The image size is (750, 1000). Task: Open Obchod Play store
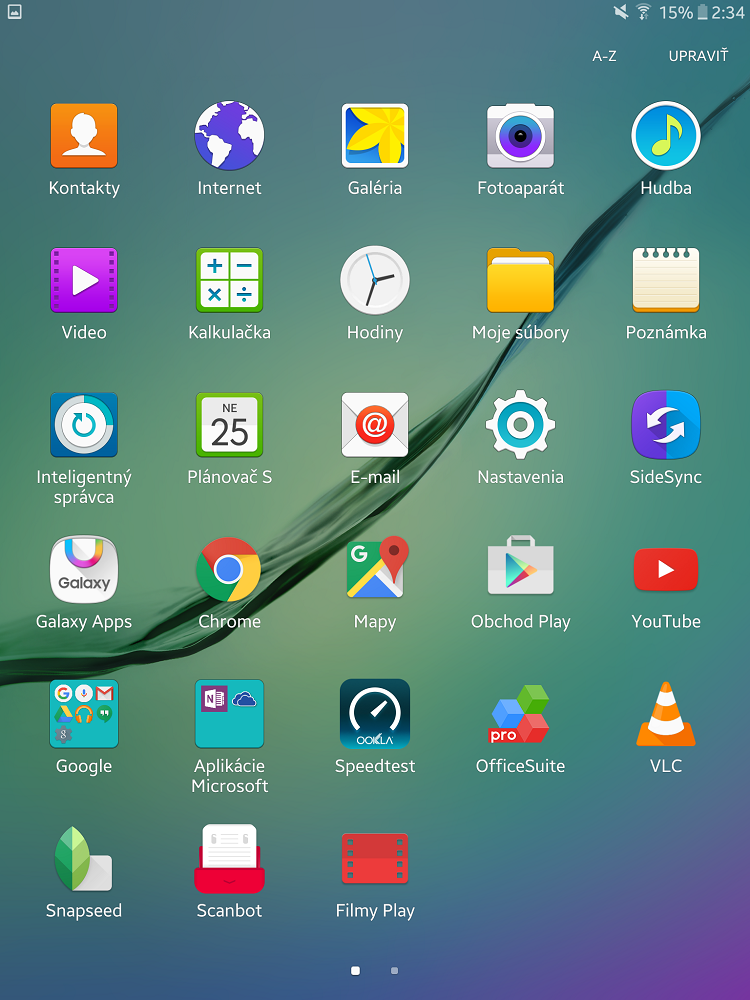(x=520, y=570)
